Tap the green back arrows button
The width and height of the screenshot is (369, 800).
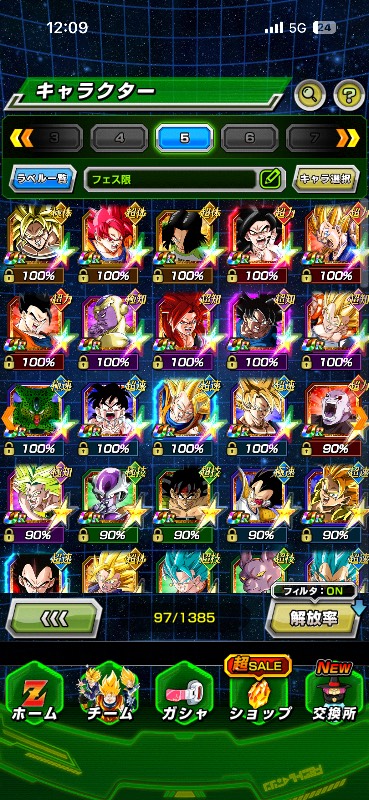coord(54,618)
